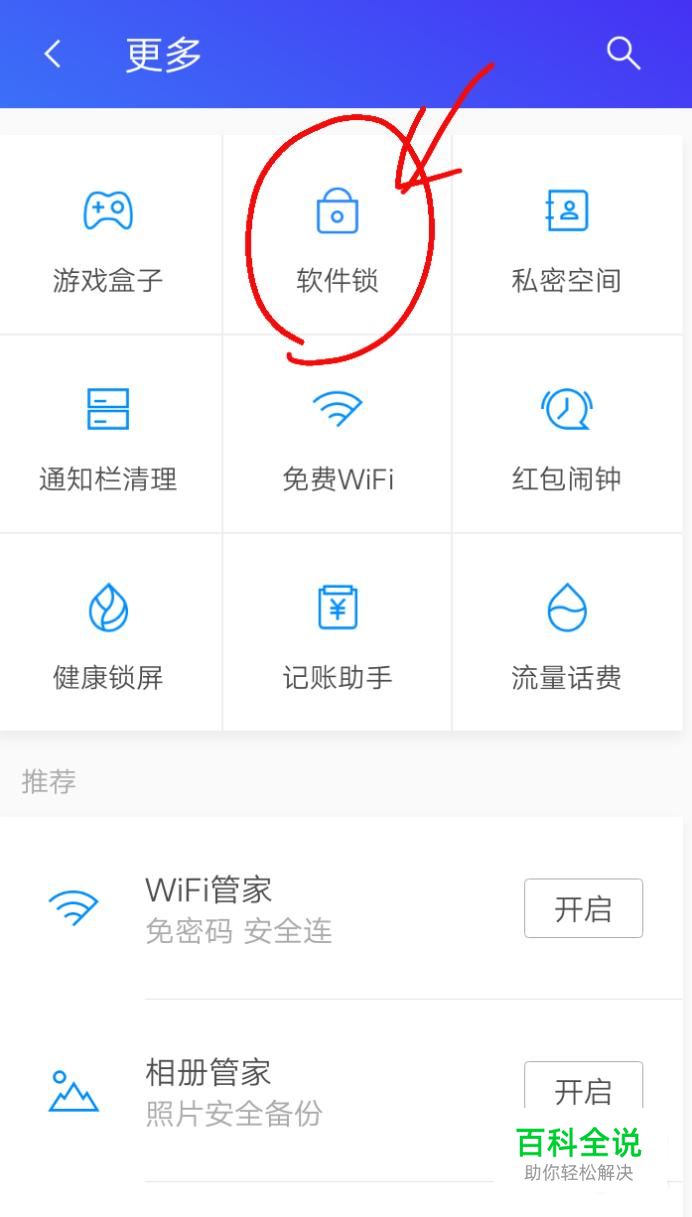Enable 相册管家 with its 开启 button
The image size is (692, 1217).
coord(583,1090)
